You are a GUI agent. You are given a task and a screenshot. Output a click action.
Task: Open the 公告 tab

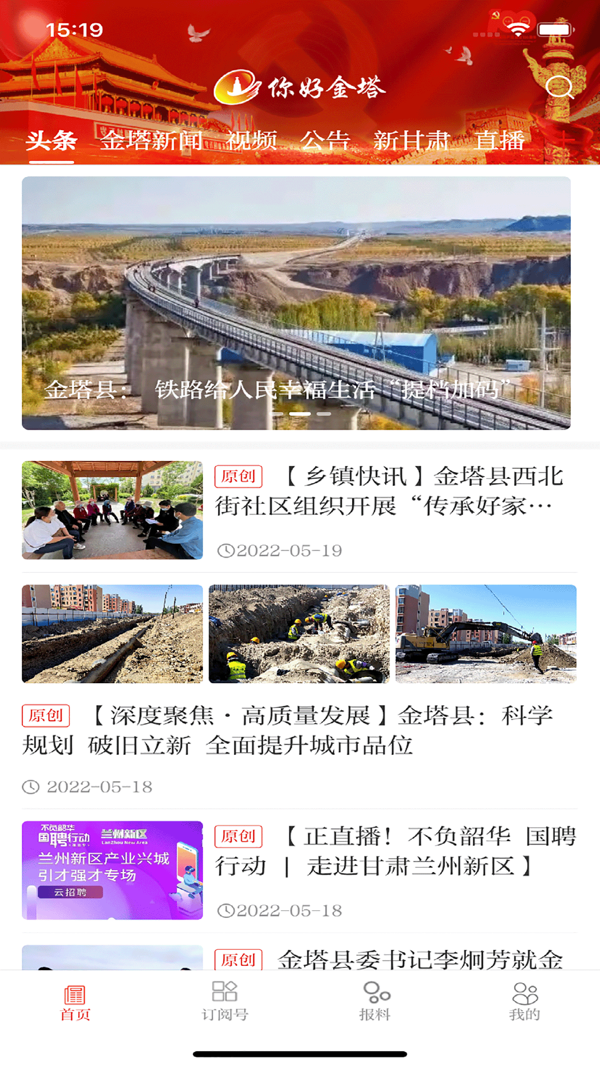[325, 140]
